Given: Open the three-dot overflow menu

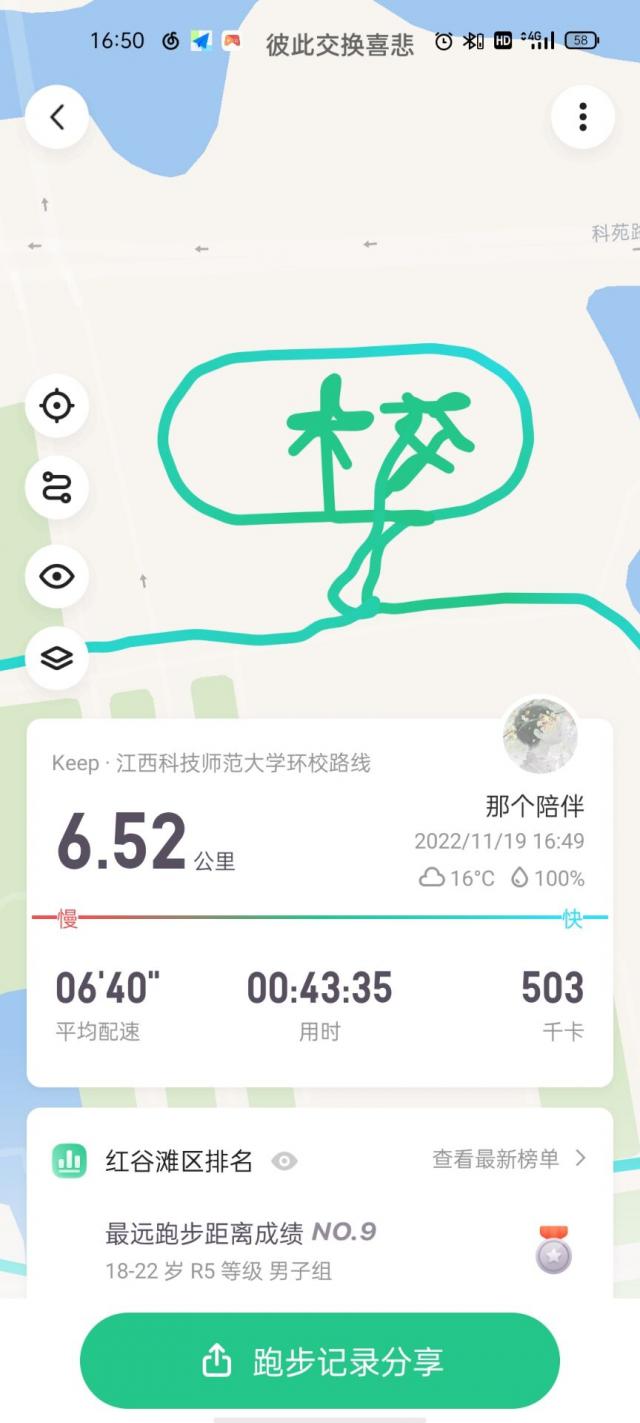Looking at the screenshot, I should pyautogui.click(x=582, y=117).
